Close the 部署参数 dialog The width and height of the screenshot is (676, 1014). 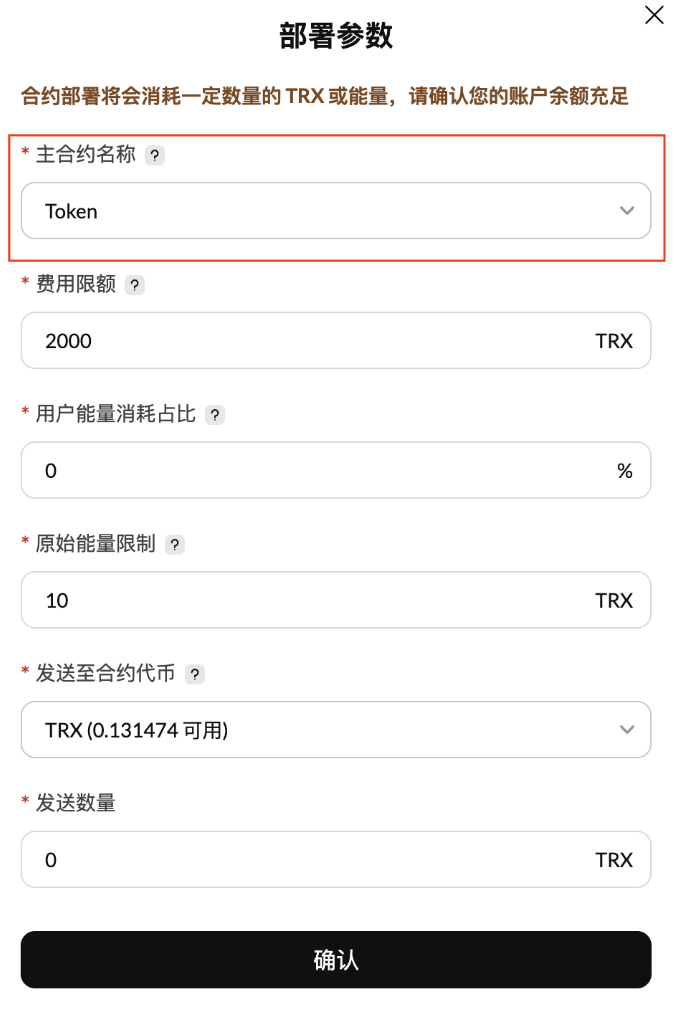point(654,15)
